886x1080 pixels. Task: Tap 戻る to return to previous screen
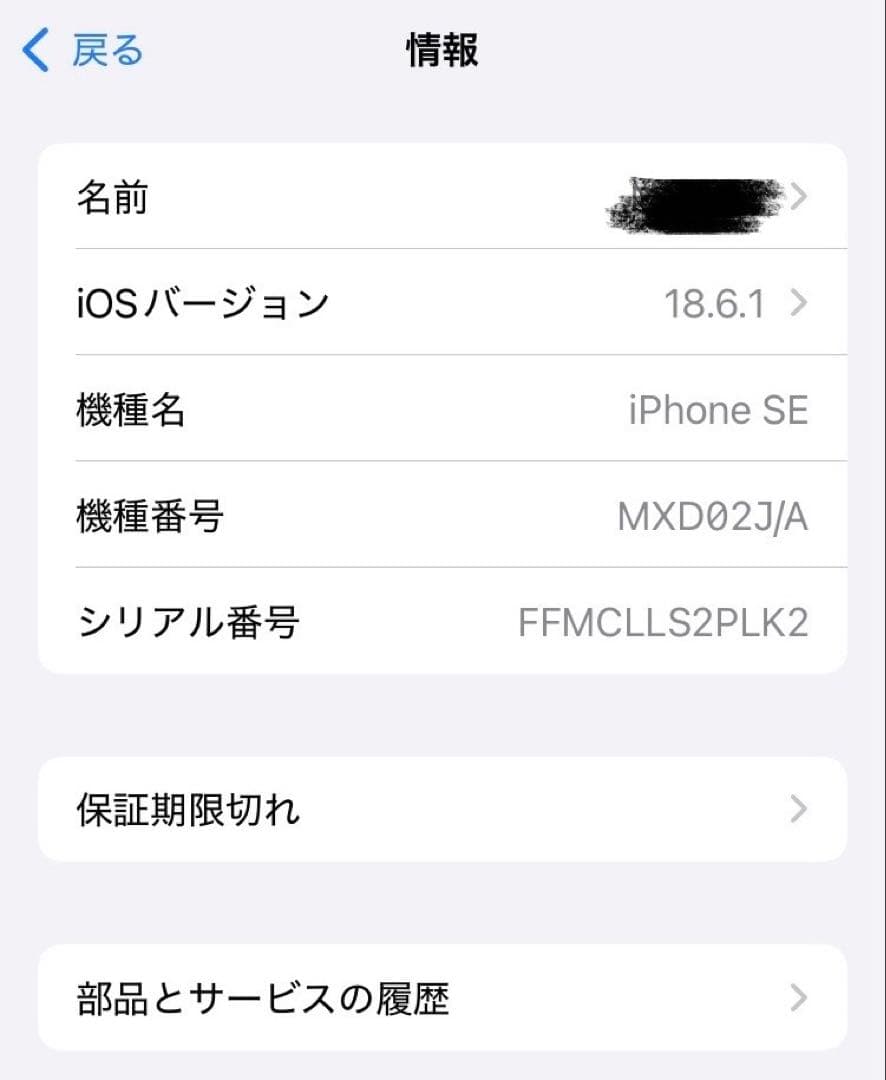105,49
